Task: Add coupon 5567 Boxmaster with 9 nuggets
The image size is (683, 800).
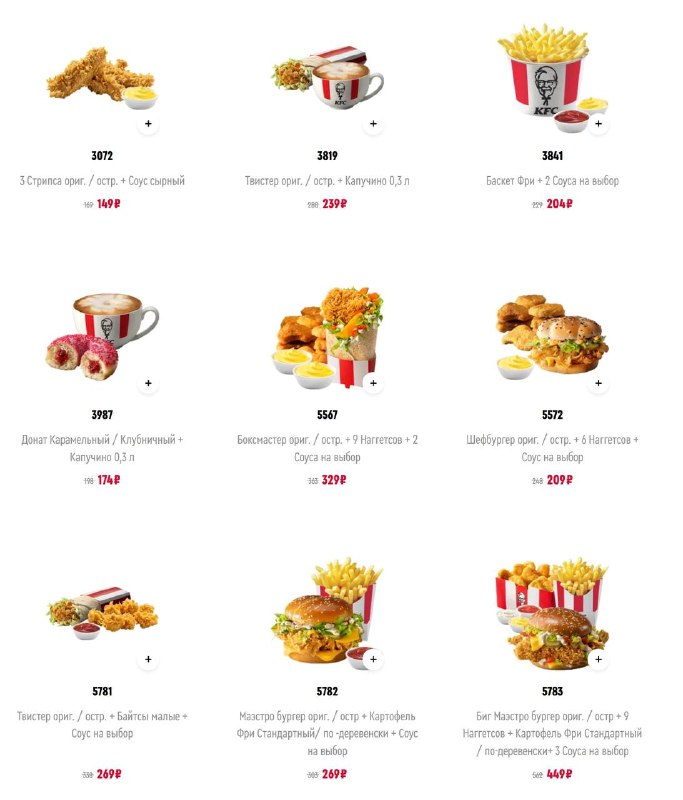Action: [373, 383]
